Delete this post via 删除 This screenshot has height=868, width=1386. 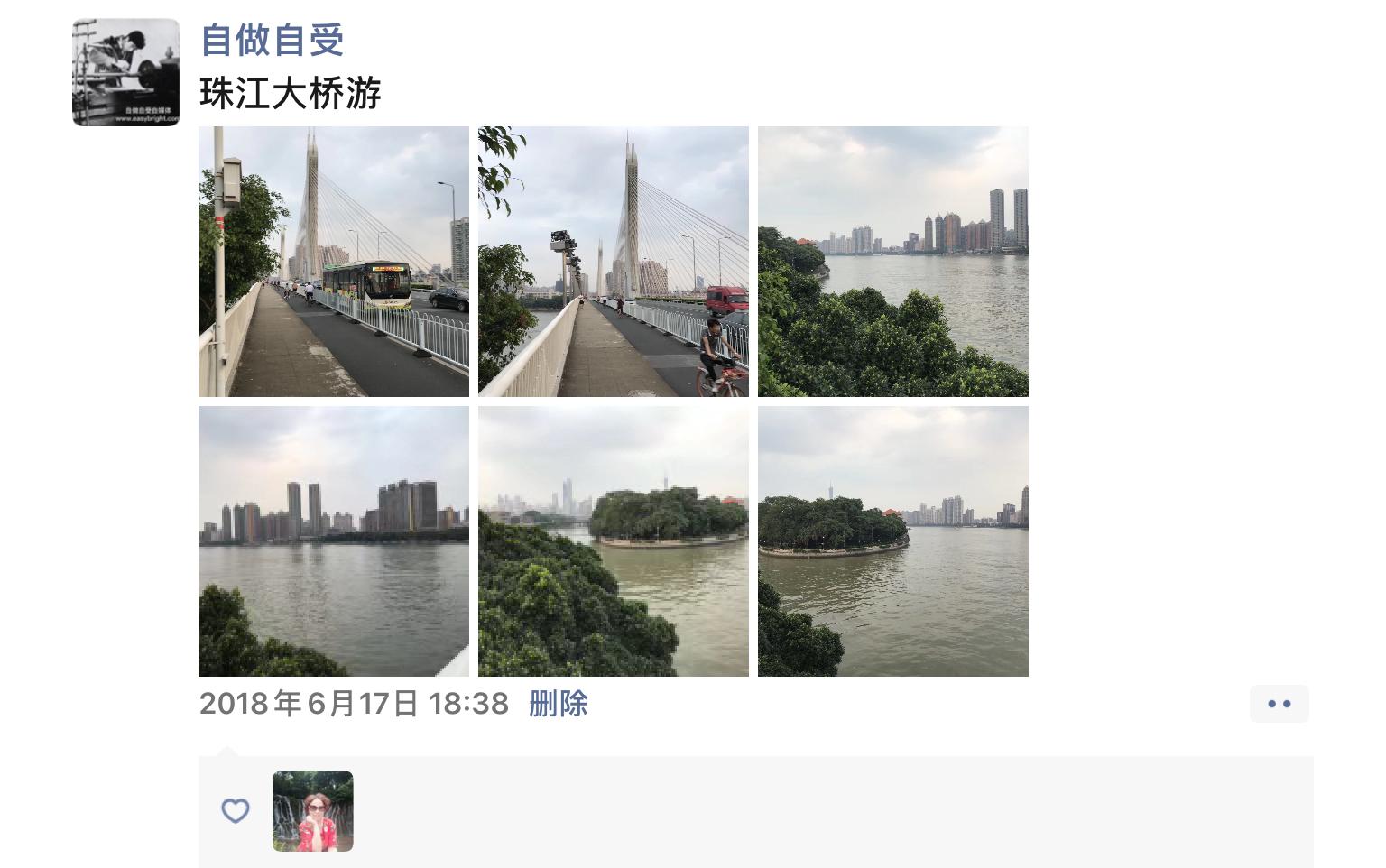click(558, 704)
